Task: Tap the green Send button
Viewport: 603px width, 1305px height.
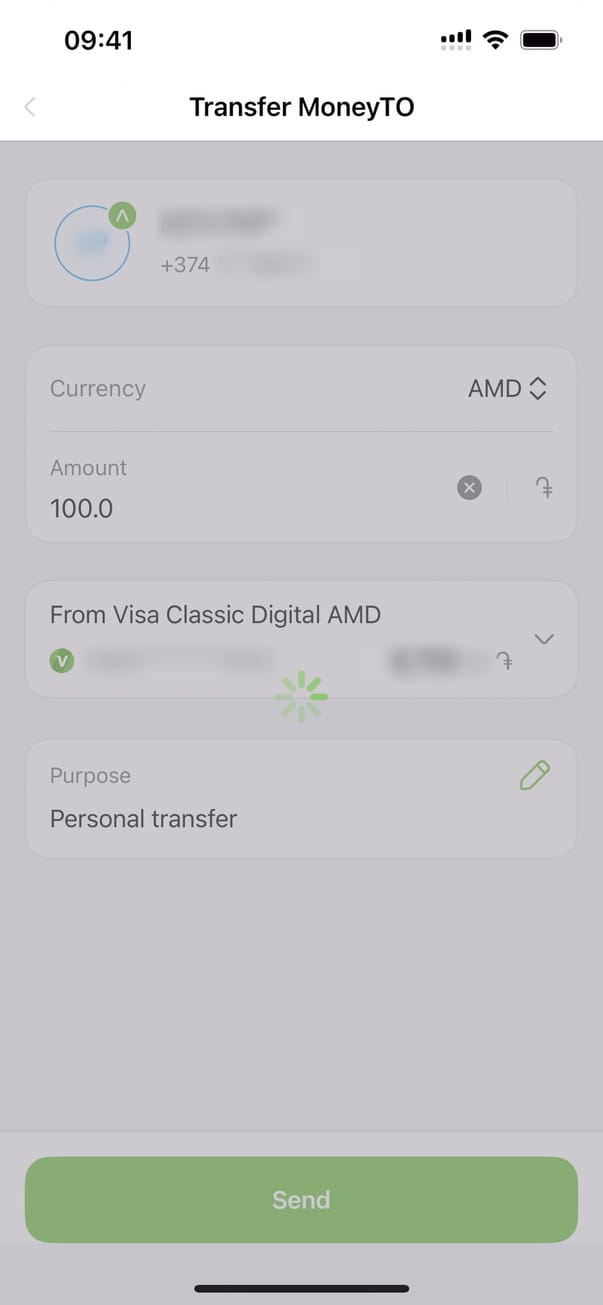Action: click(x=301, y=1199)
